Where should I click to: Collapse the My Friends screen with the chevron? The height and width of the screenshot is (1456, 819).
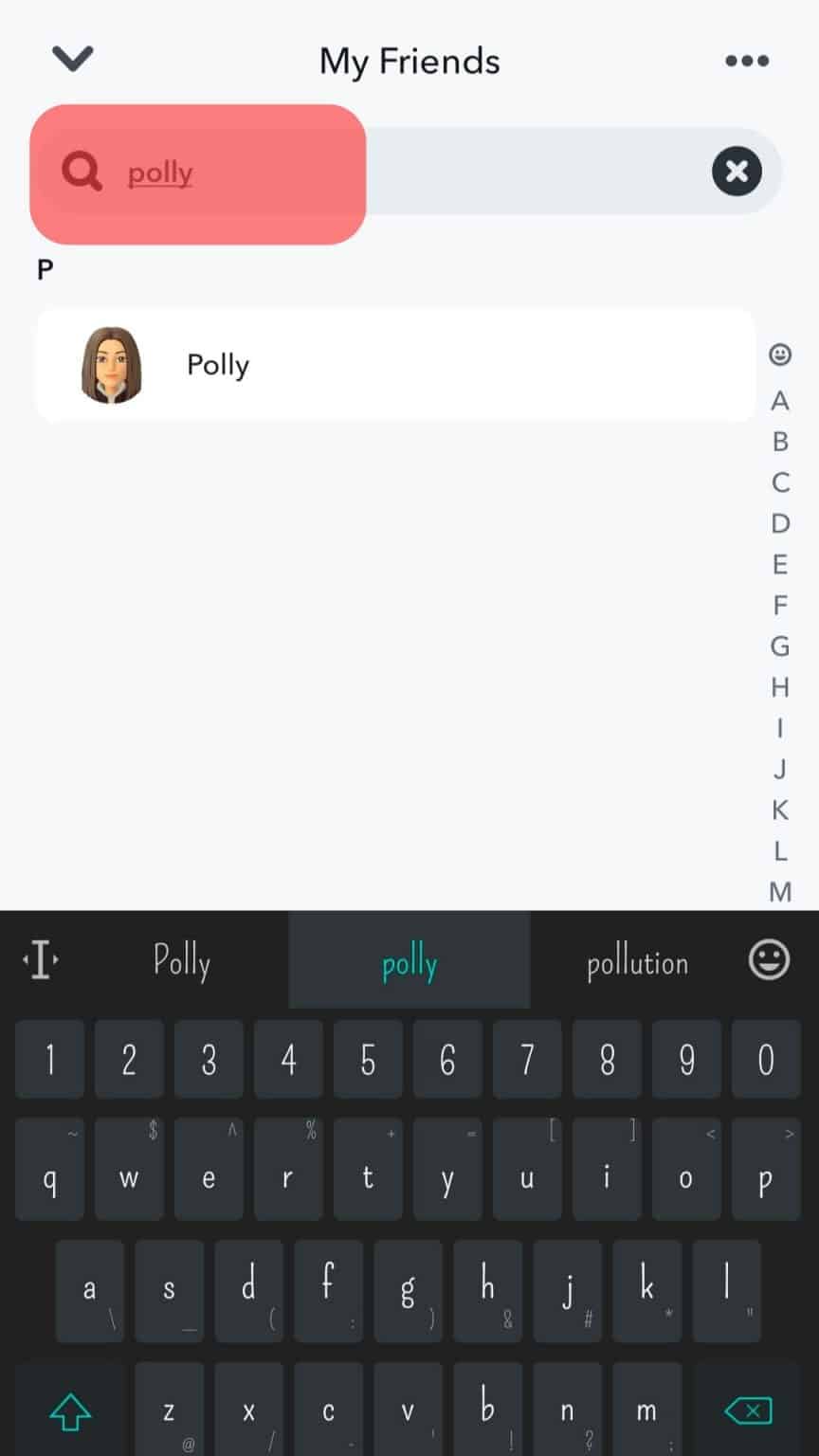point(72,57)
